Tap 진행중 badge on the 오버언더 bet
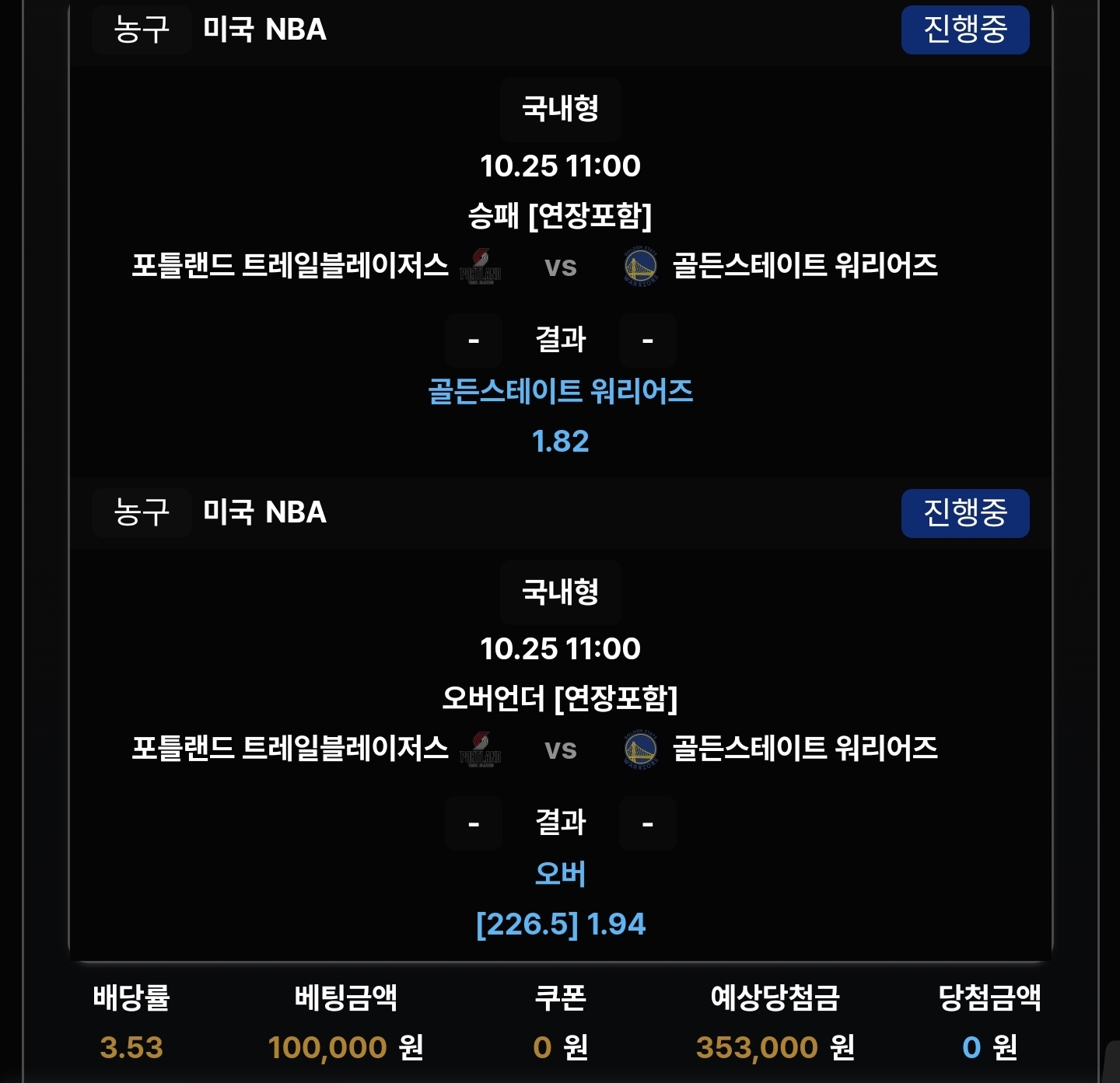The image size is (1120, 1083). [964, 513]
